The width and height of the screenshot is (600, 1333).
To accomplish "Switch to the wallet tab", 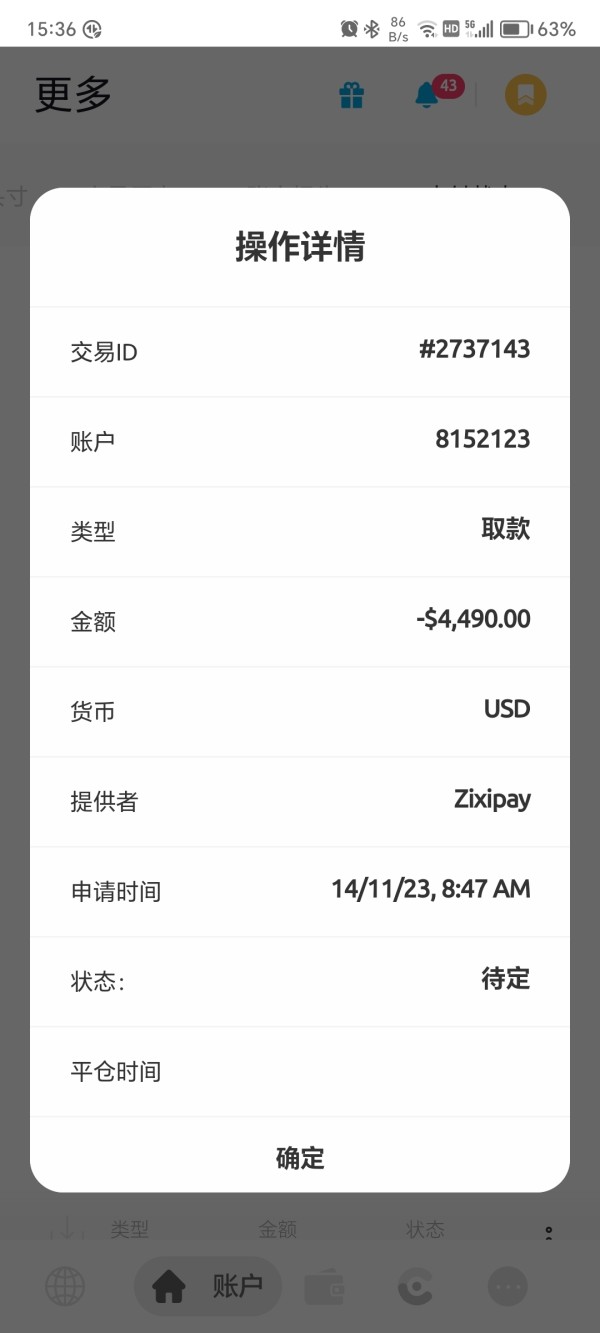I will tap(324, 1287).
